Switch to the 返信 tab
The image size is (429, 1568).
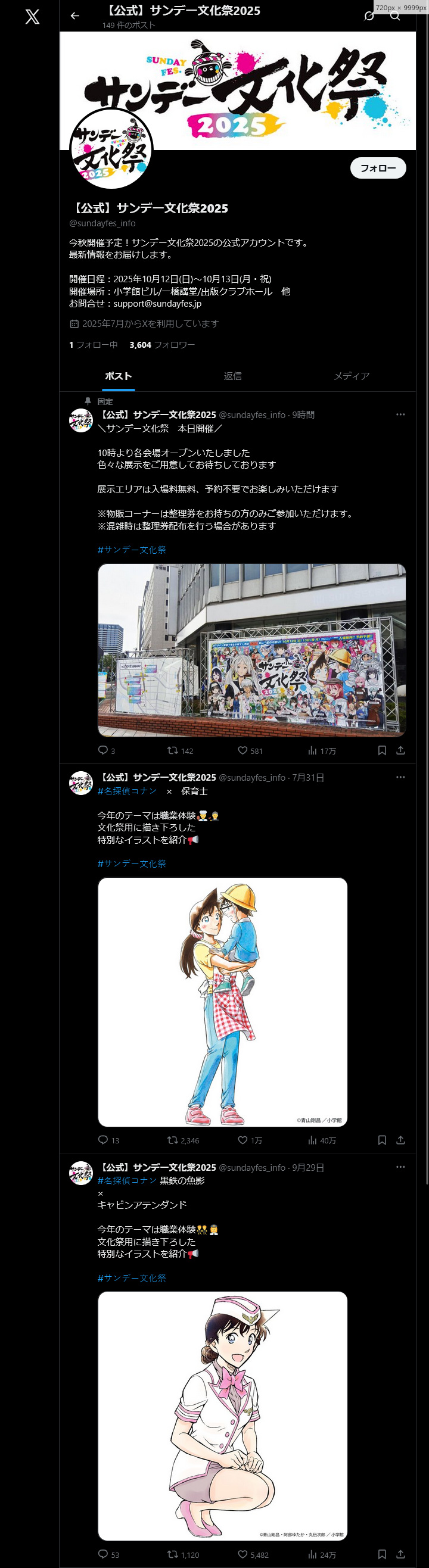point(232,376)
